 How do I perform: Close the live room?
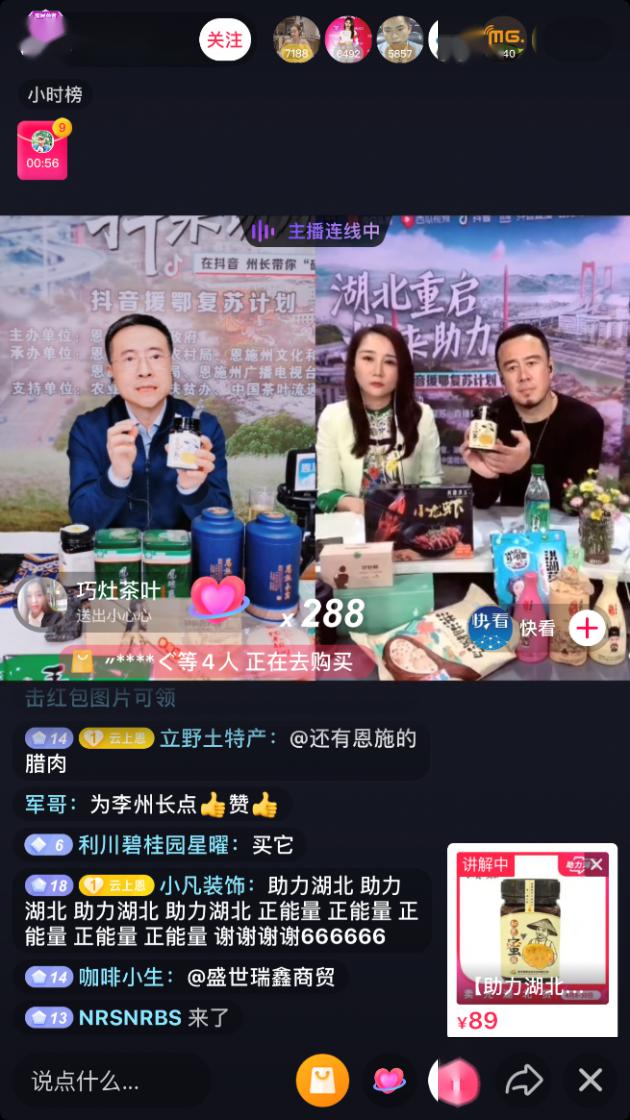tap(590, 1080)
